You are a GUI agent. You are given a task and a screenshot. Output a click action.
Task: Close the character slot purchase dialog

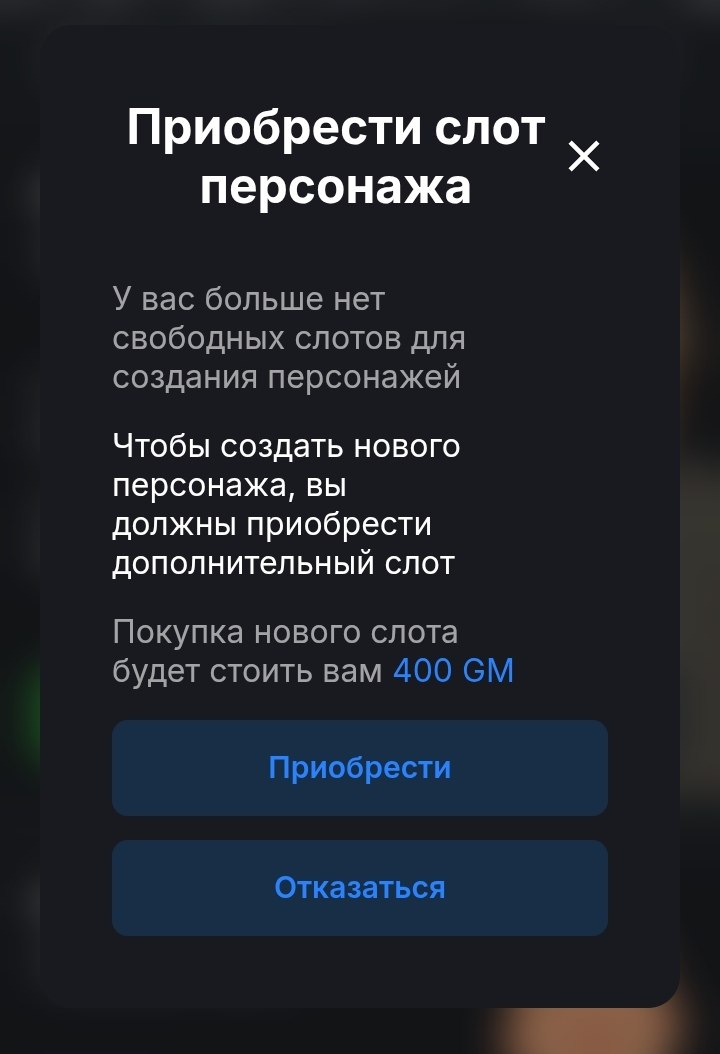point(583,156)
